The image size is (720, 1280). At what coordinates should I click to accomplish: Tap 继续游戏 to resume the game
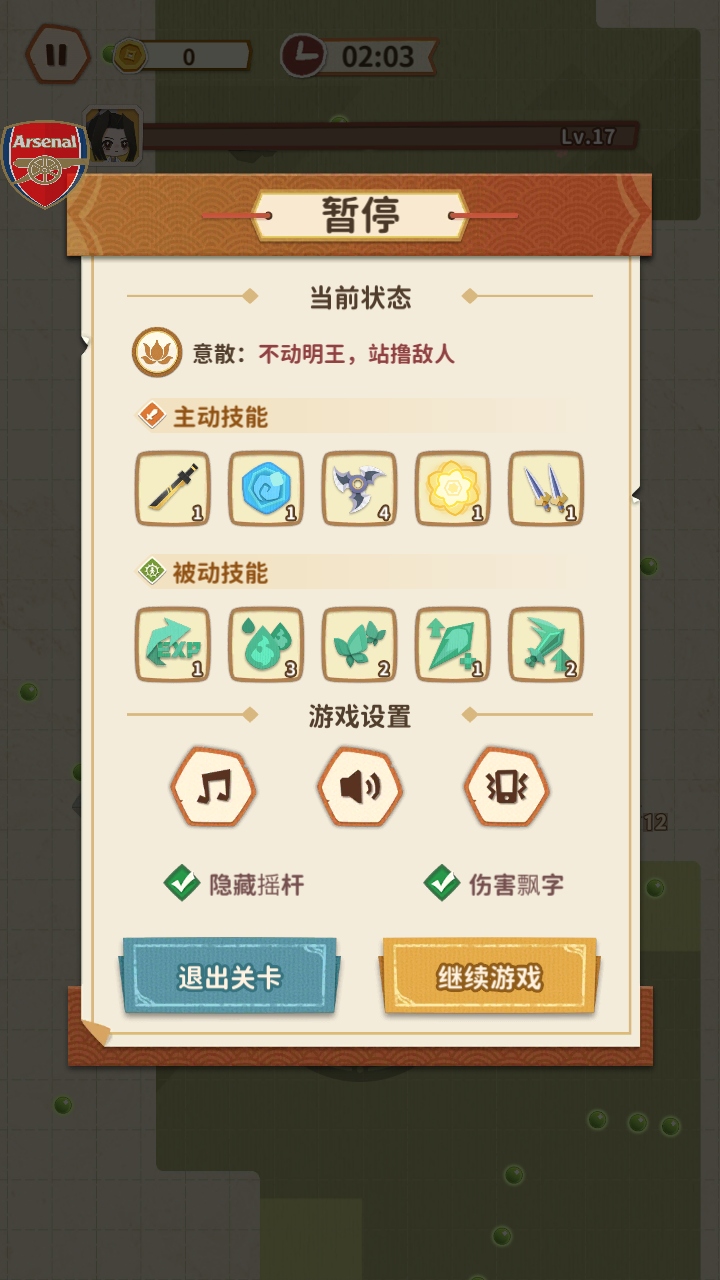pos(489,977)
